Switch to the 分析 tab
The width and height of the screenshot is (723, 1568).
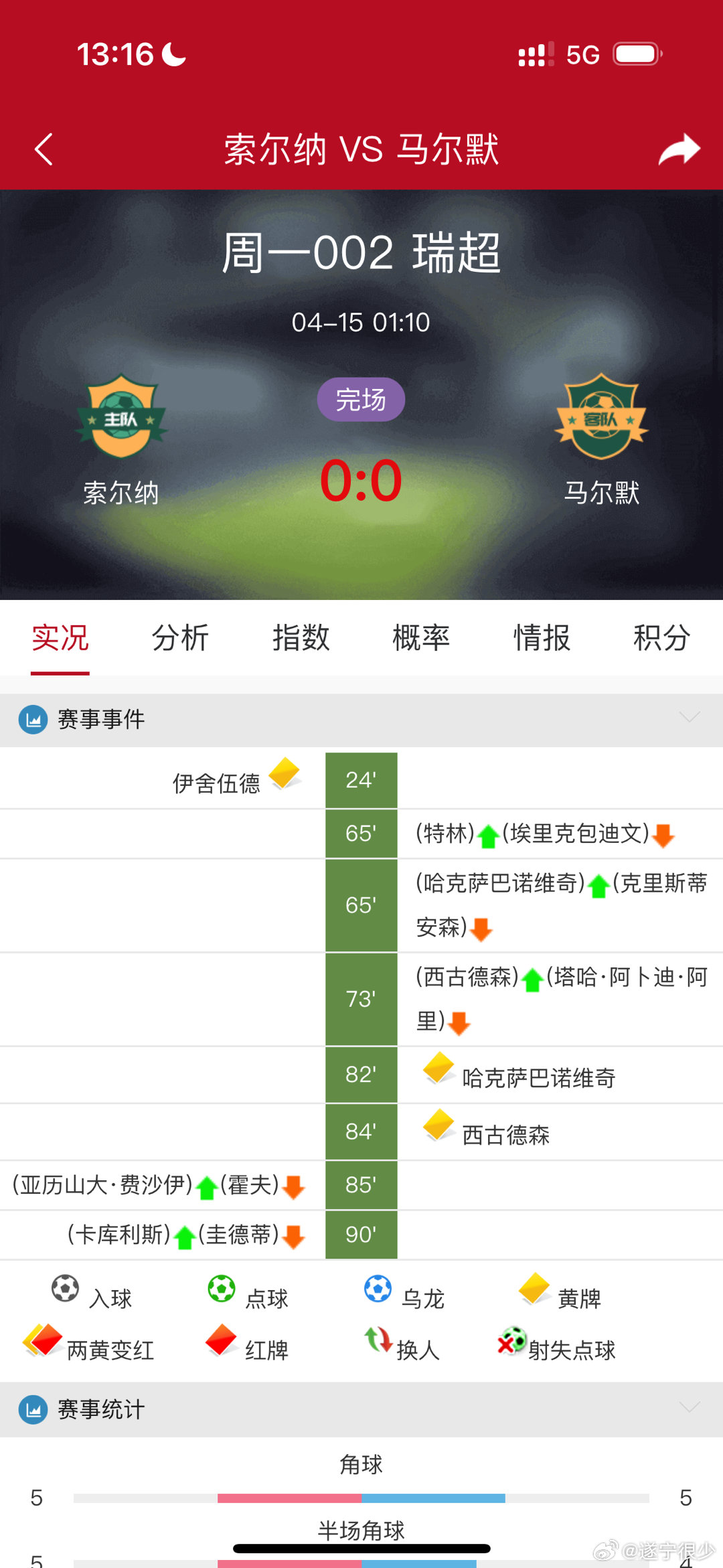[180, 637]
